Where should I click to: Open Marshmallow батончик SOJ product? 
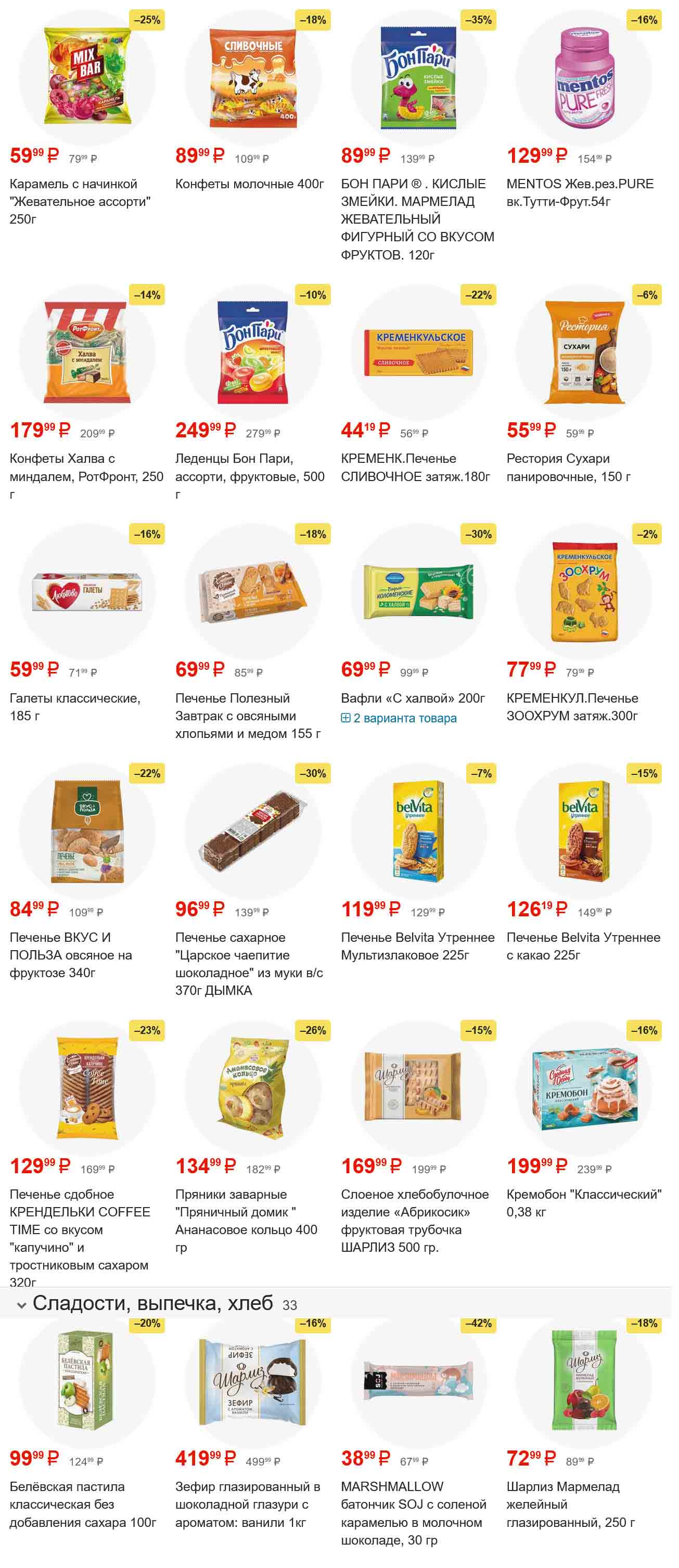pyautogui.click(x=418, y=1381)
